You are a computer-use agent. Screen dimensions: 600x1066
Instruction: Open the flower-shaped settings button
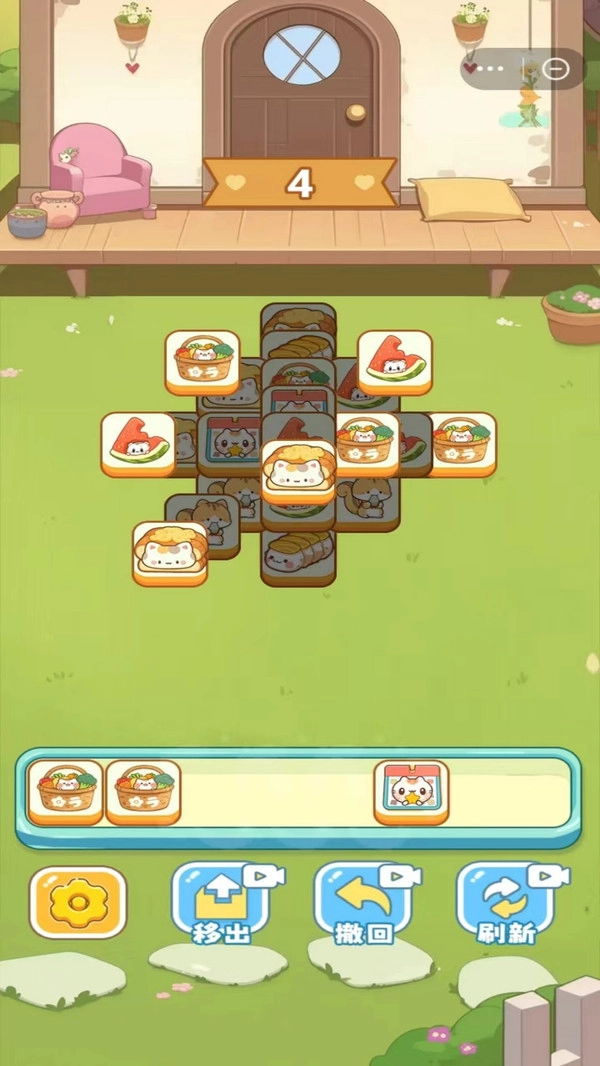(78, 901)
